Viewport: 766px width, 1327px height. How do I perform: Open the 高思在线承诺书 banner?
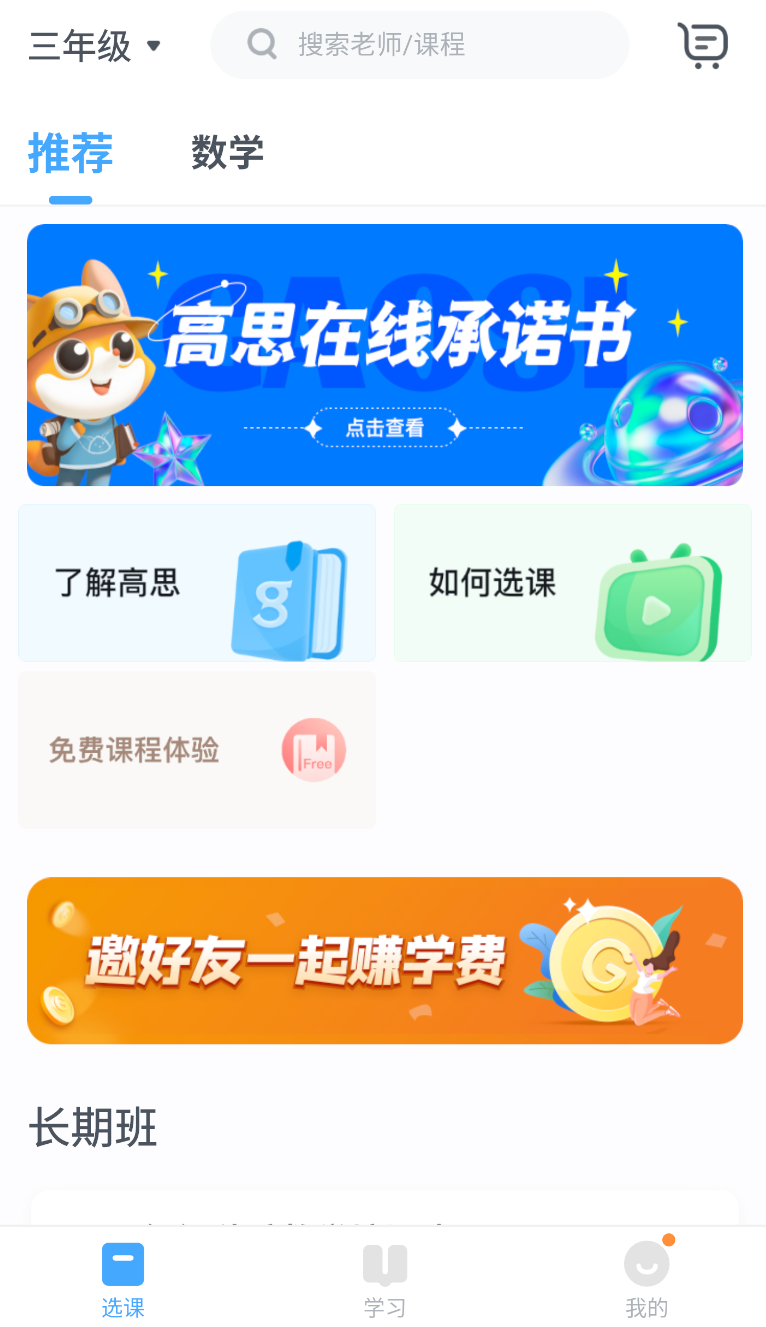(x=384, y=355)
